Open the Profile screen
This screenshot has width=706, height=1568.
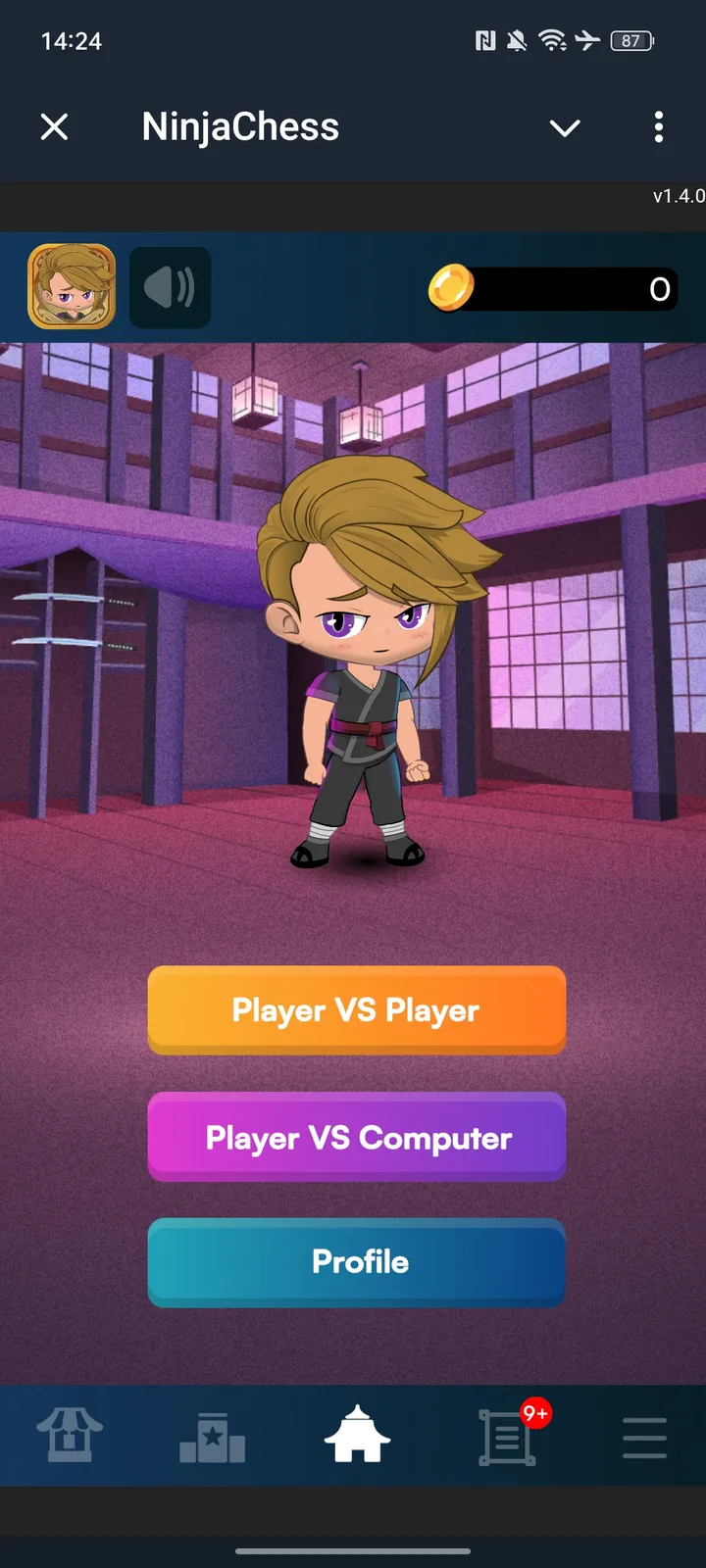click(356, 1263)
